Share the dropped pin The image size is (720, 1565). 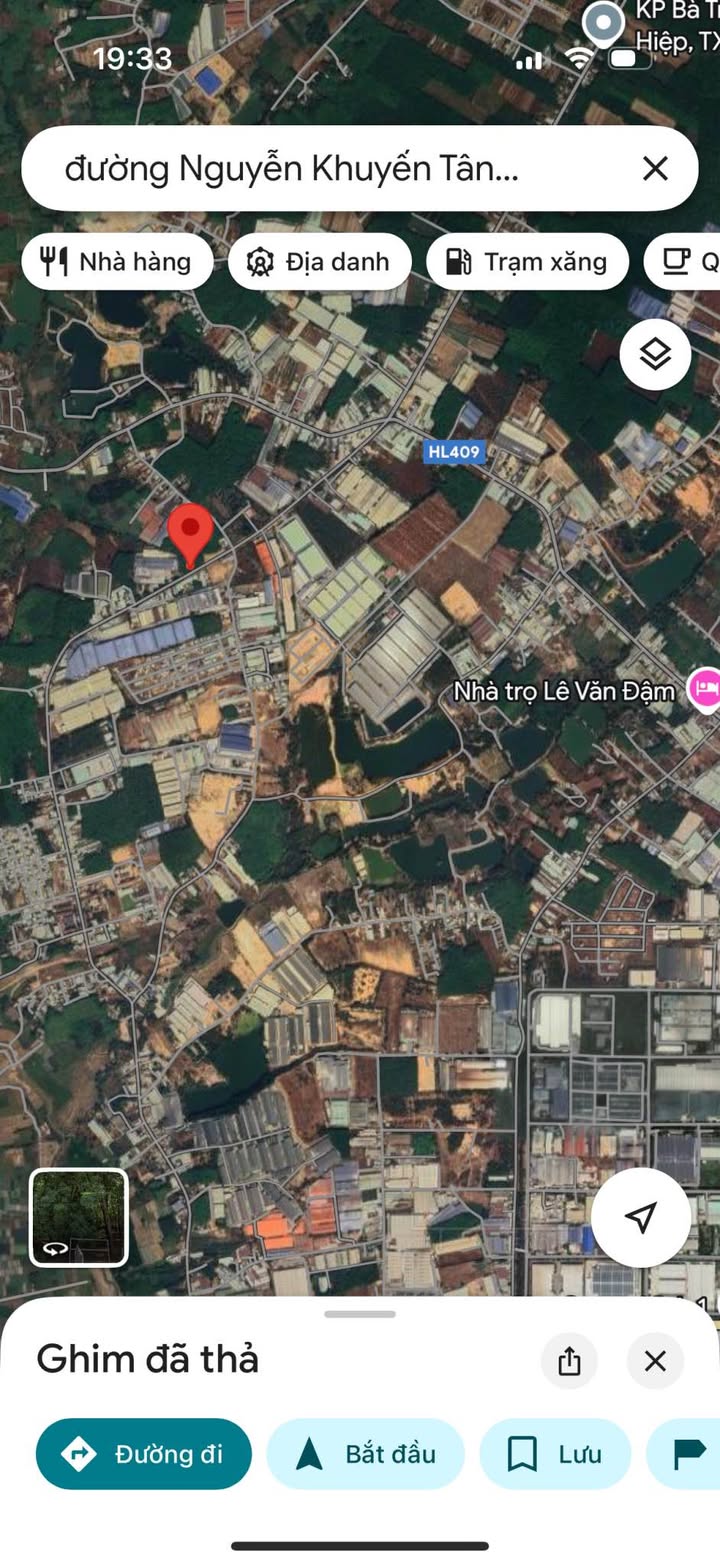[569, 1361]
